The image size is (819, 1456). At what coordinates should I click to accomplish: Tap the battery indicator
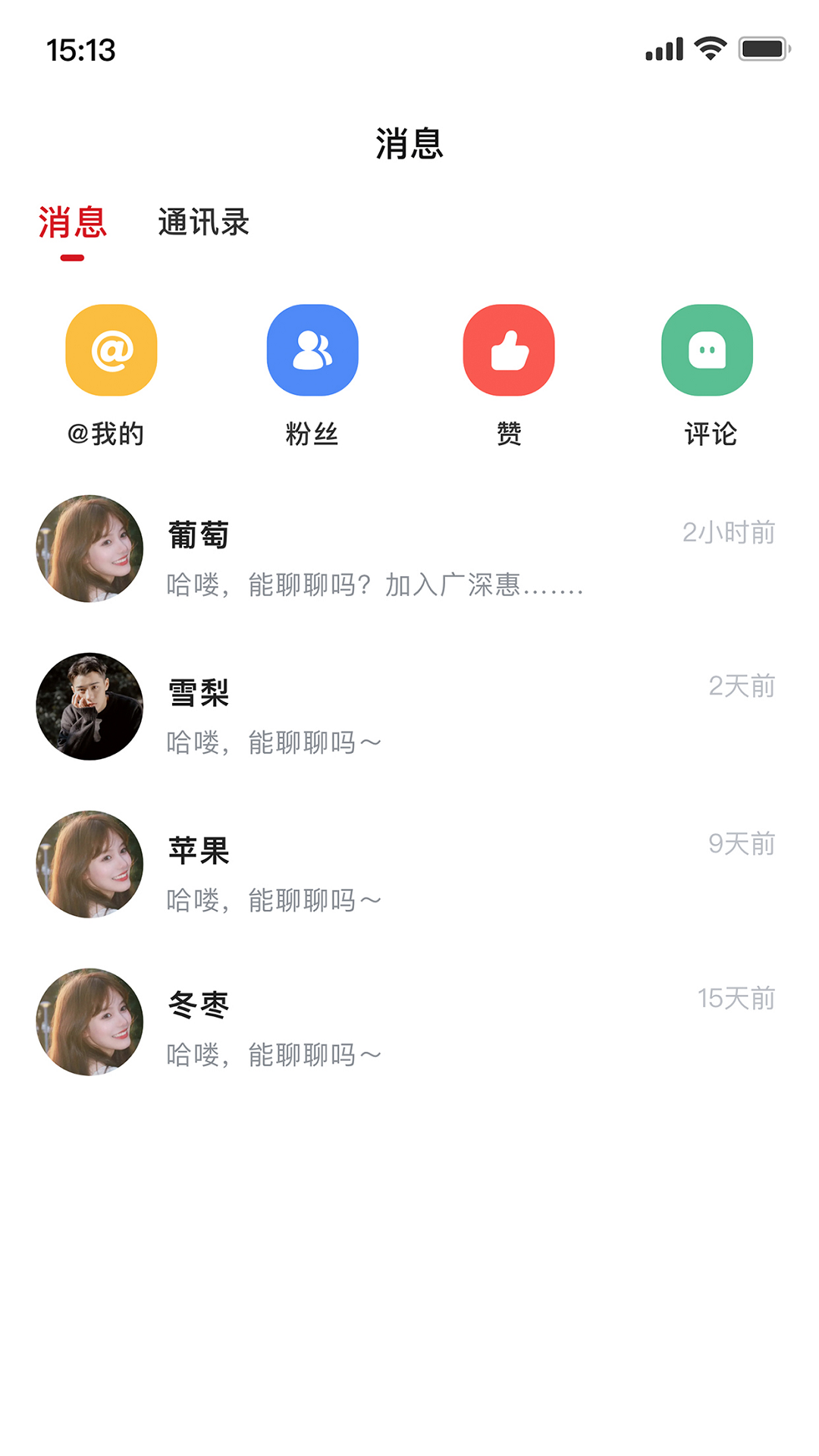(762, 49)
